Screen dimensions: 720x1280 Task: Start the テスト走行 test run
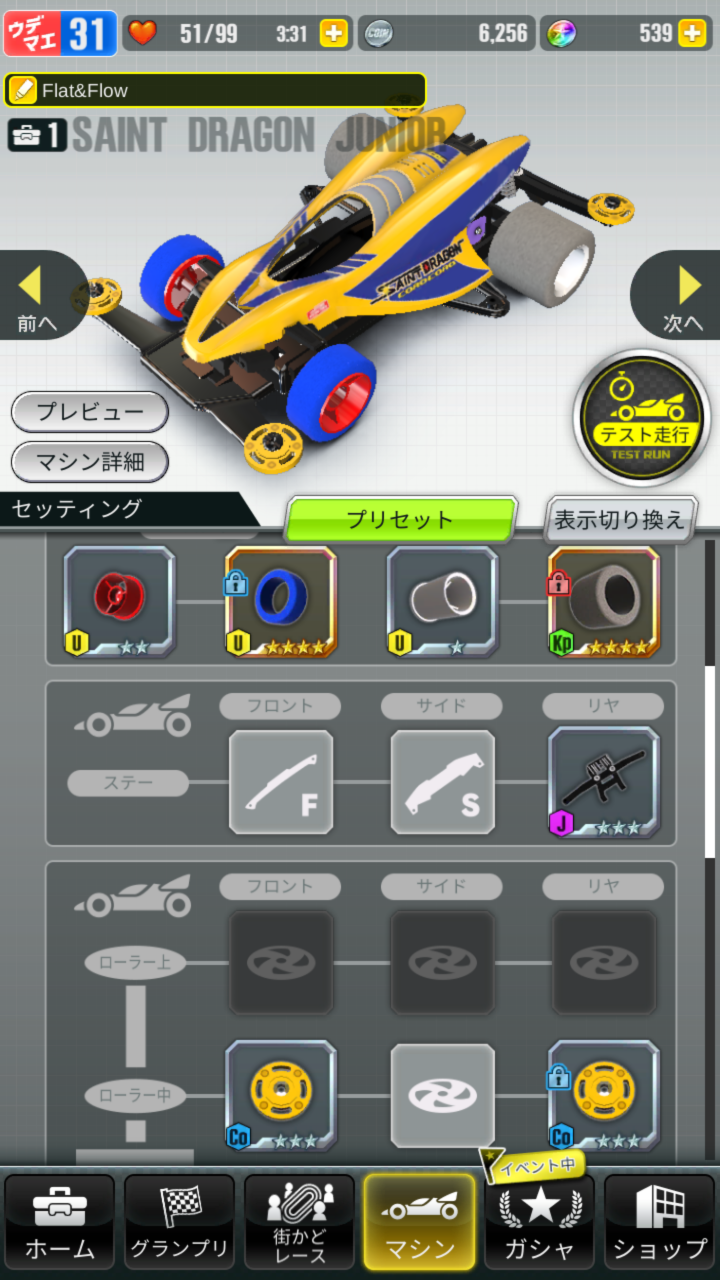tap(641, 418)
